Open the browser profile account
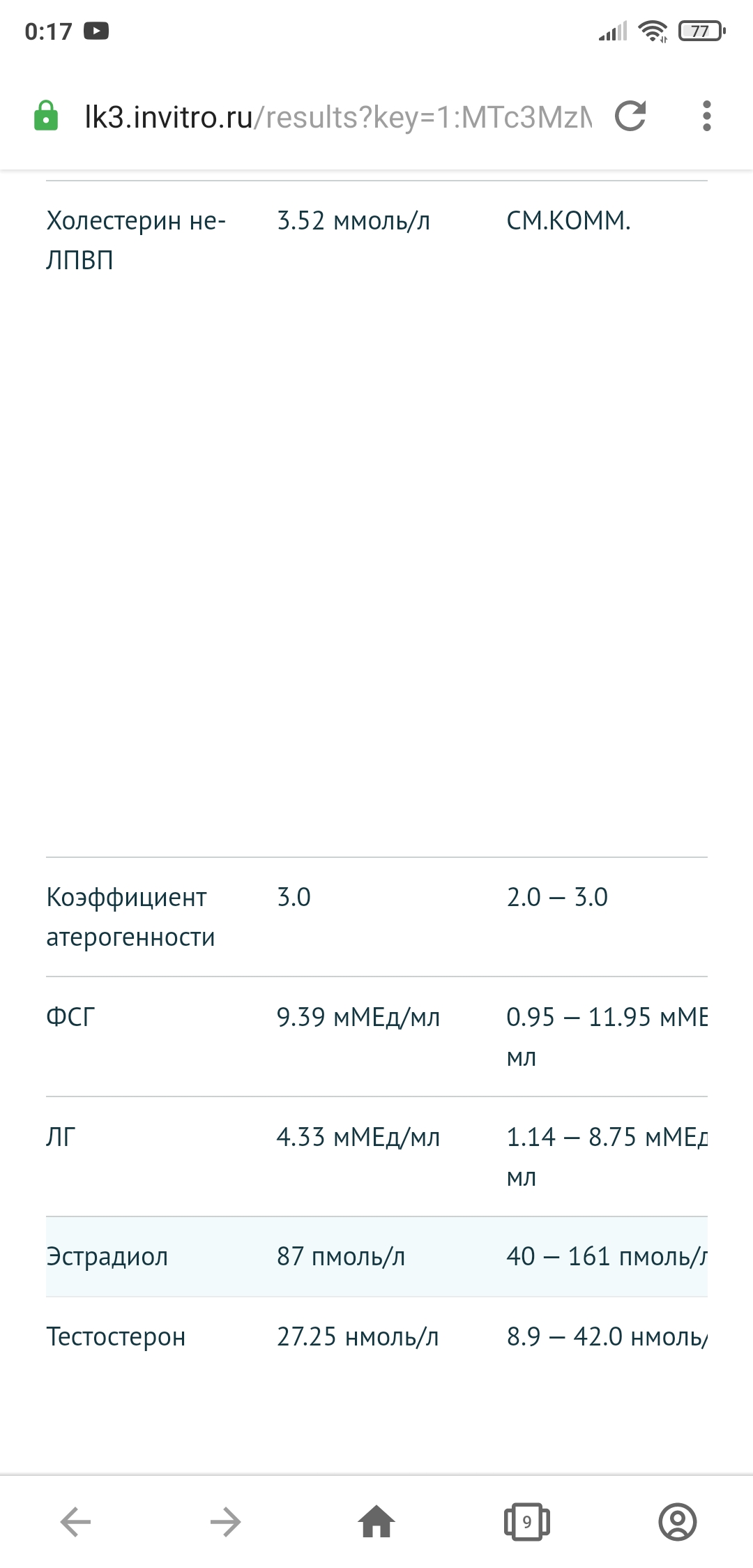Screen dimensions: 753x1568 point(677,1521)
